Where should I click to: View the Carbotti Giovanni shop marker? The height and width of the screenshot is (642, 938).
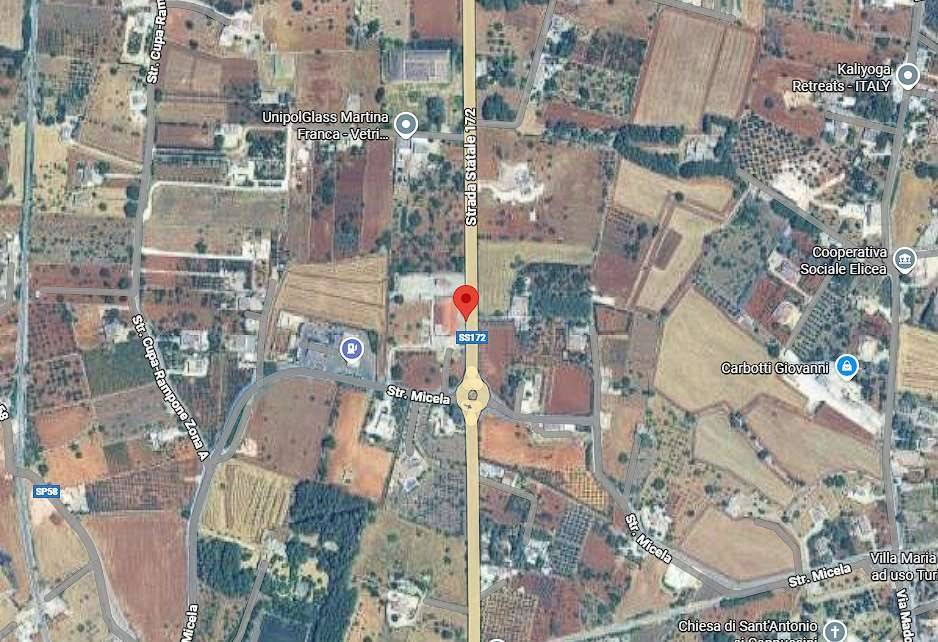click(847, 367)
